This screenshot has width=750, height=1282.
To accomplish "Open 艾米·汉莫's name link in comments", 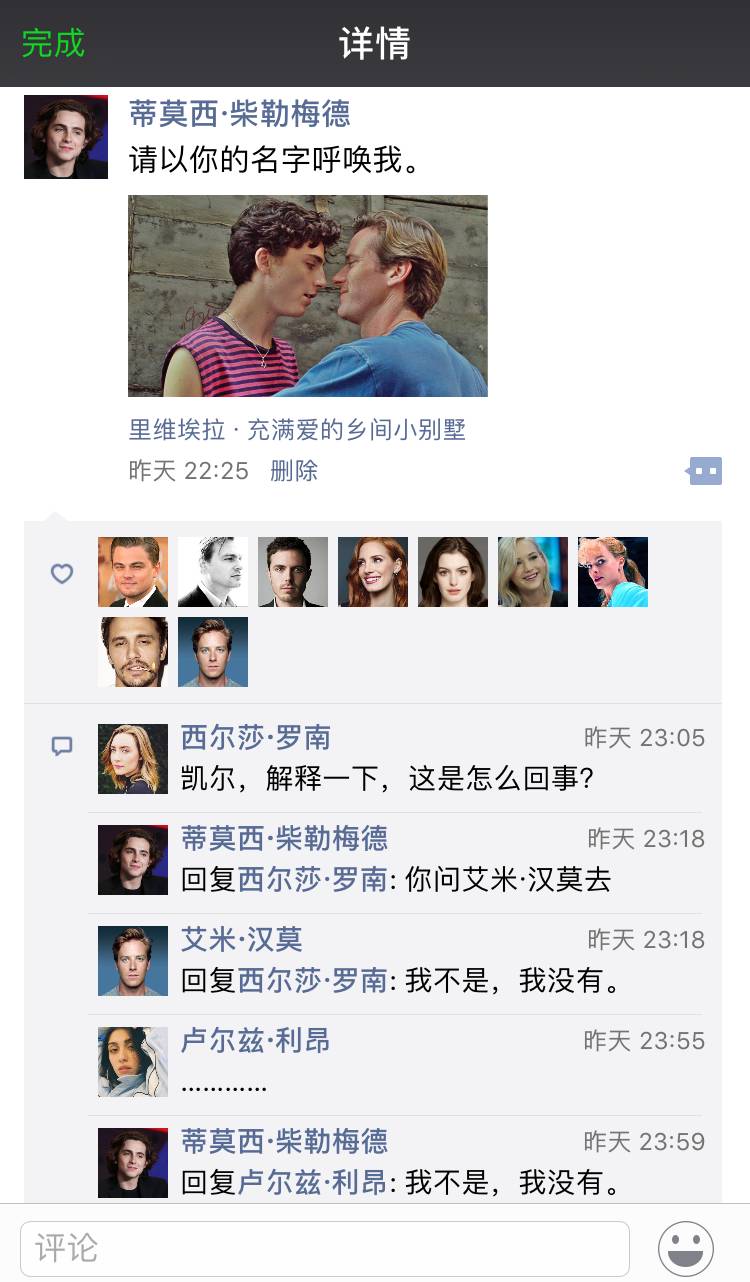I will coord(241,940).
